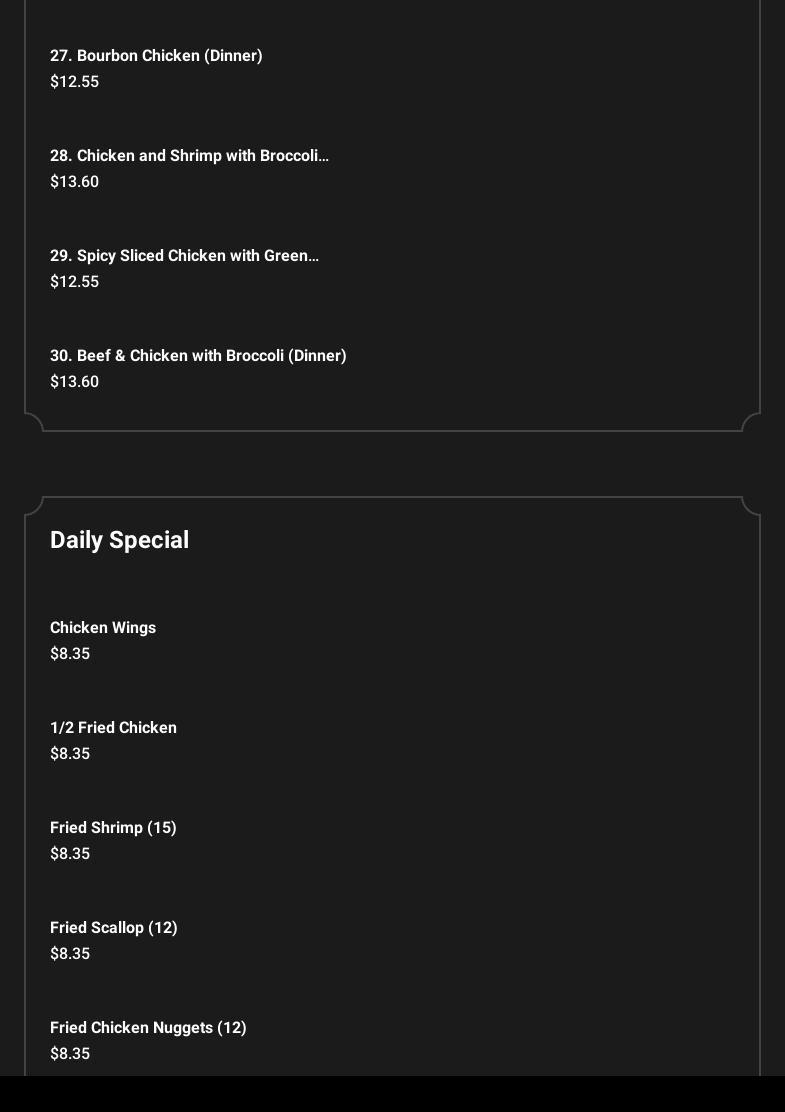Choose 30. Beef & Chicken with Broccoli
The width and height of the screenshot is (785, 1112).
pos(198,356)
